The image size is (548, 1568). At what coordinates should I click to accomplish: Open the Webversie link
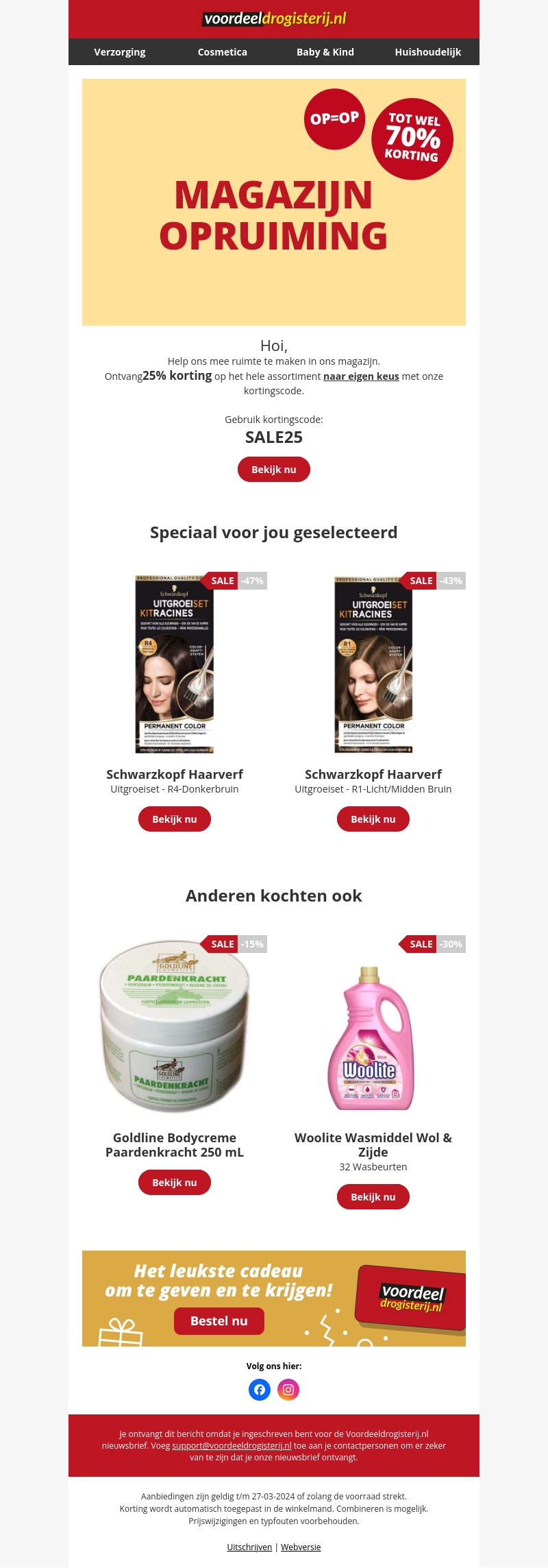coord(301,1547)
